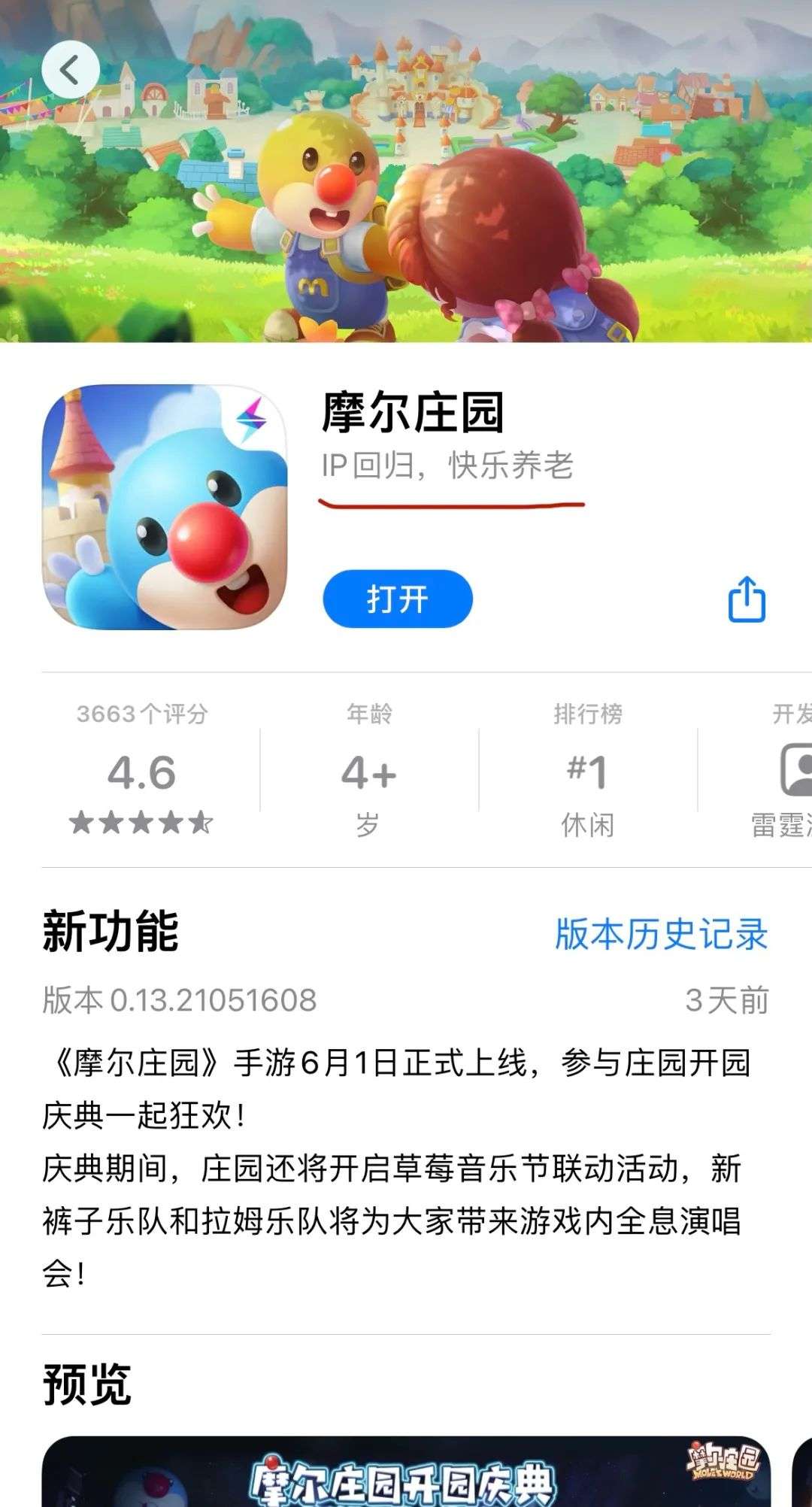This screenshot has height=1507, width=812.
Task: View the 3663个评分 rating section
Action: point(142,769)
